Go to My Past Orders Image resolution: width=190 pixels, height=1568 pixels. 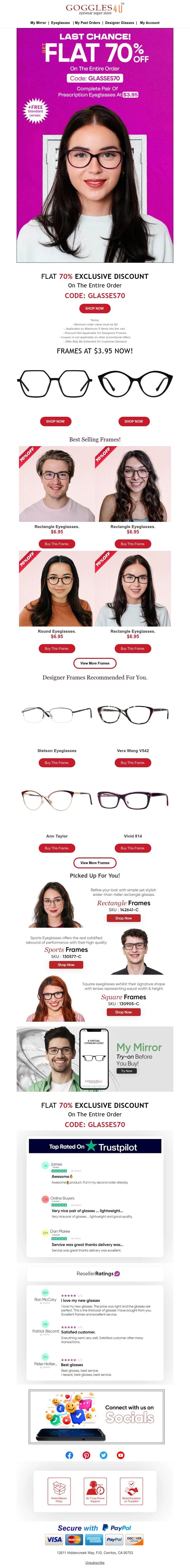88,23
